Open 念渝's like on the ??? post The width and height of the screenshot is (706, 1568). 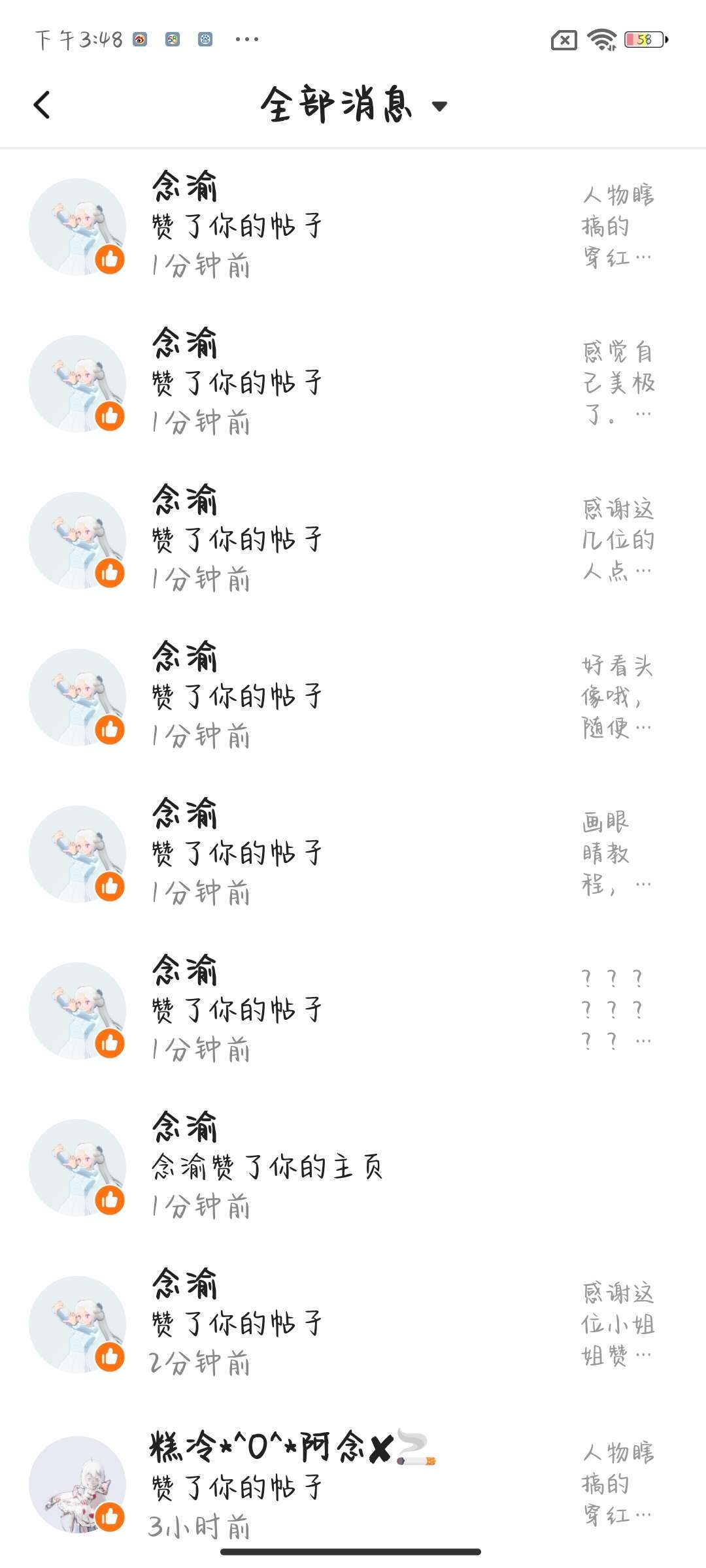pyautogui.click(x=353, y=1011)
